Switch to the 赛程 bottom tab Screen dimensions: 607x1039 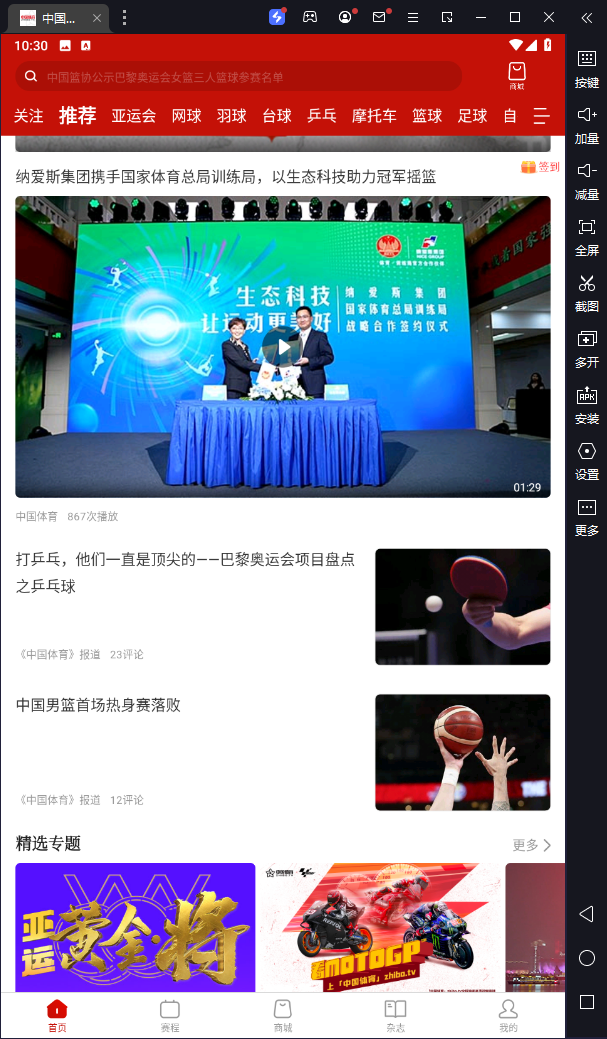tap(170, 1015)
